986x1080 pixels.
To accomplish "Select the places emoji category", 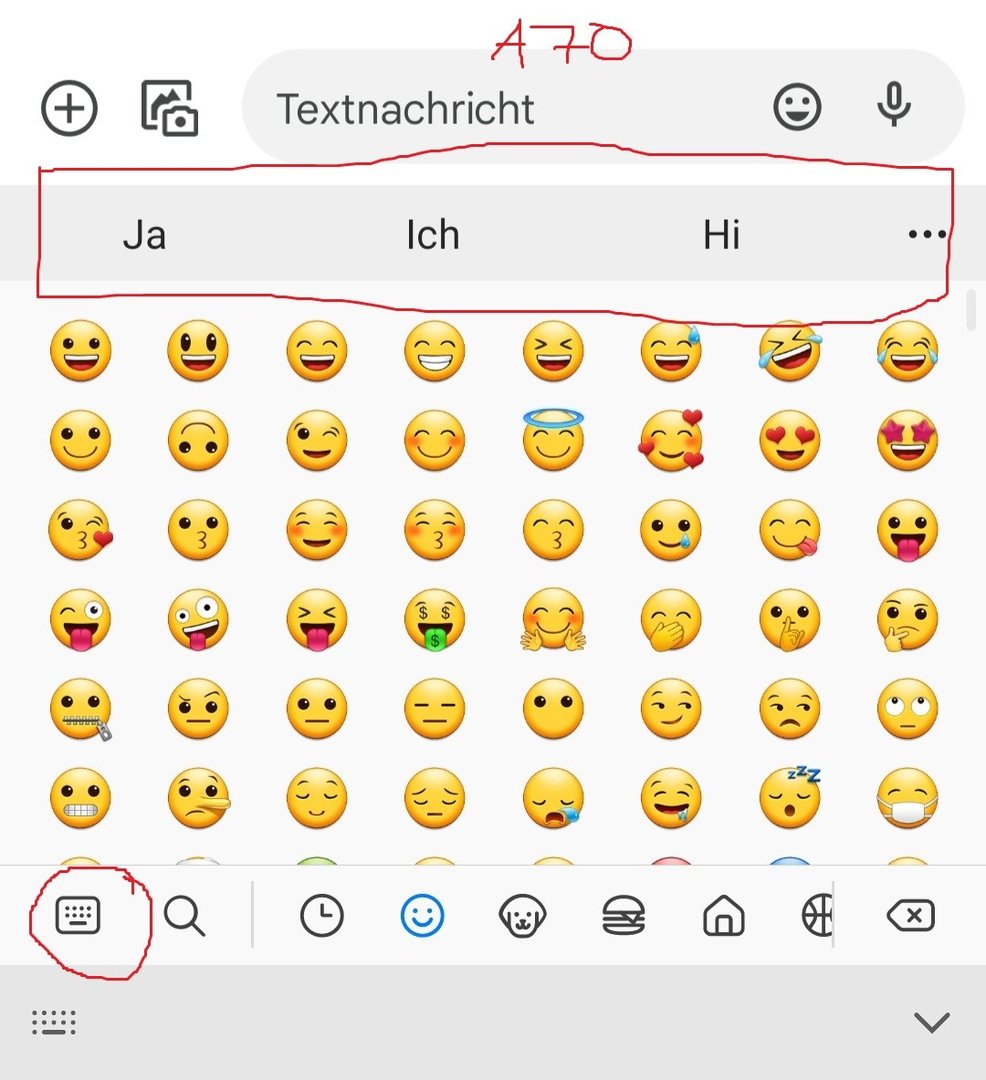I will coord(723,915).
